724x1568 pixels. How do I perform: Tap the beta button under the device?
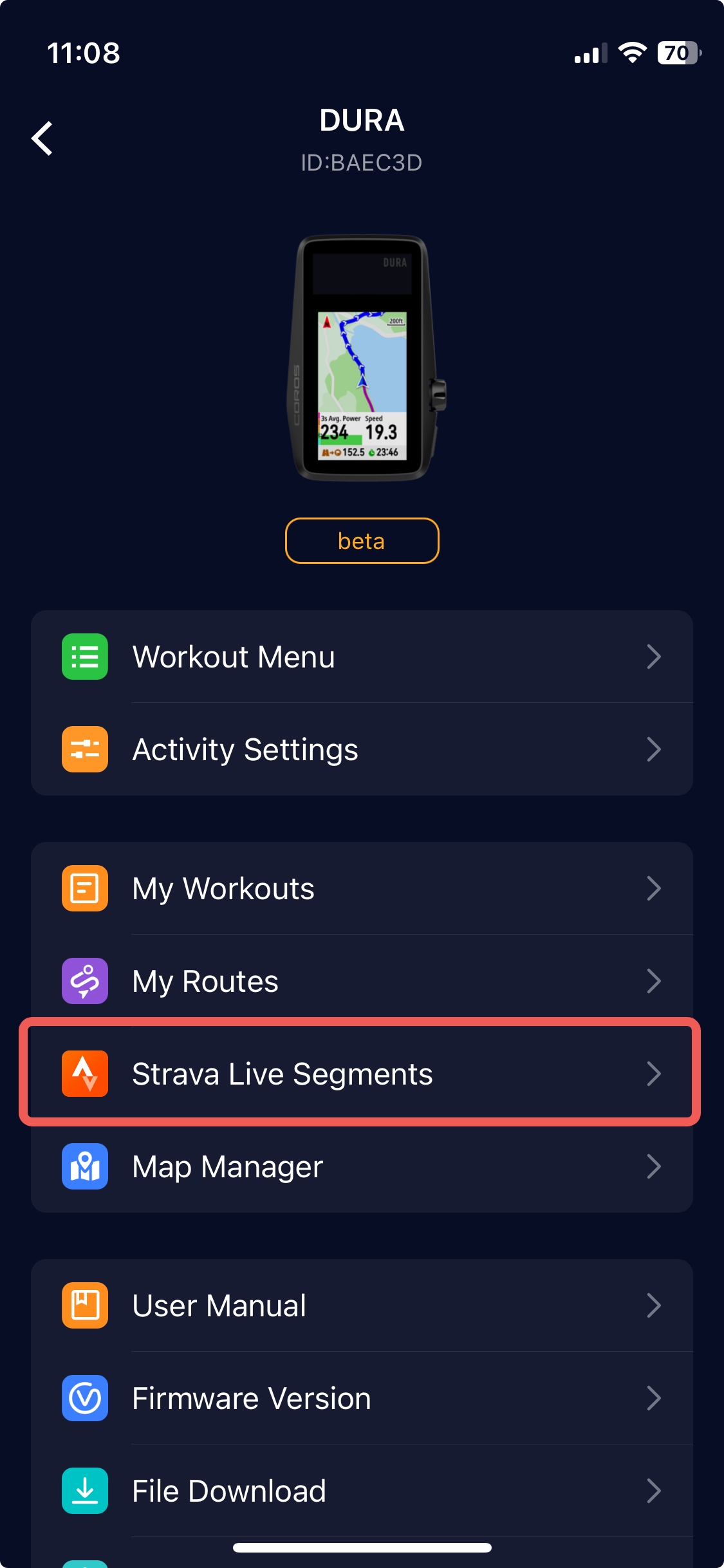click(362, 541)
